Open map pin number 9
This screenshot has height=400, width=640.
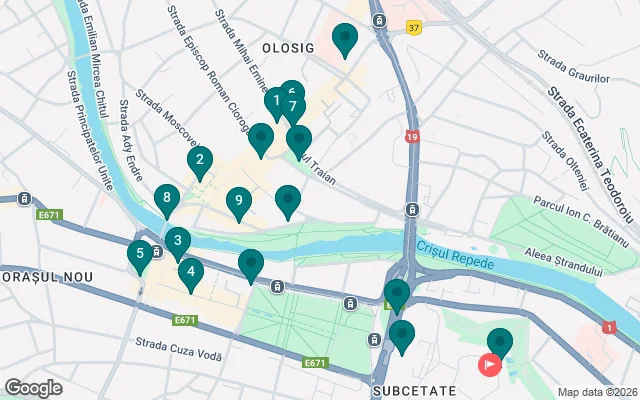[238, 201]
